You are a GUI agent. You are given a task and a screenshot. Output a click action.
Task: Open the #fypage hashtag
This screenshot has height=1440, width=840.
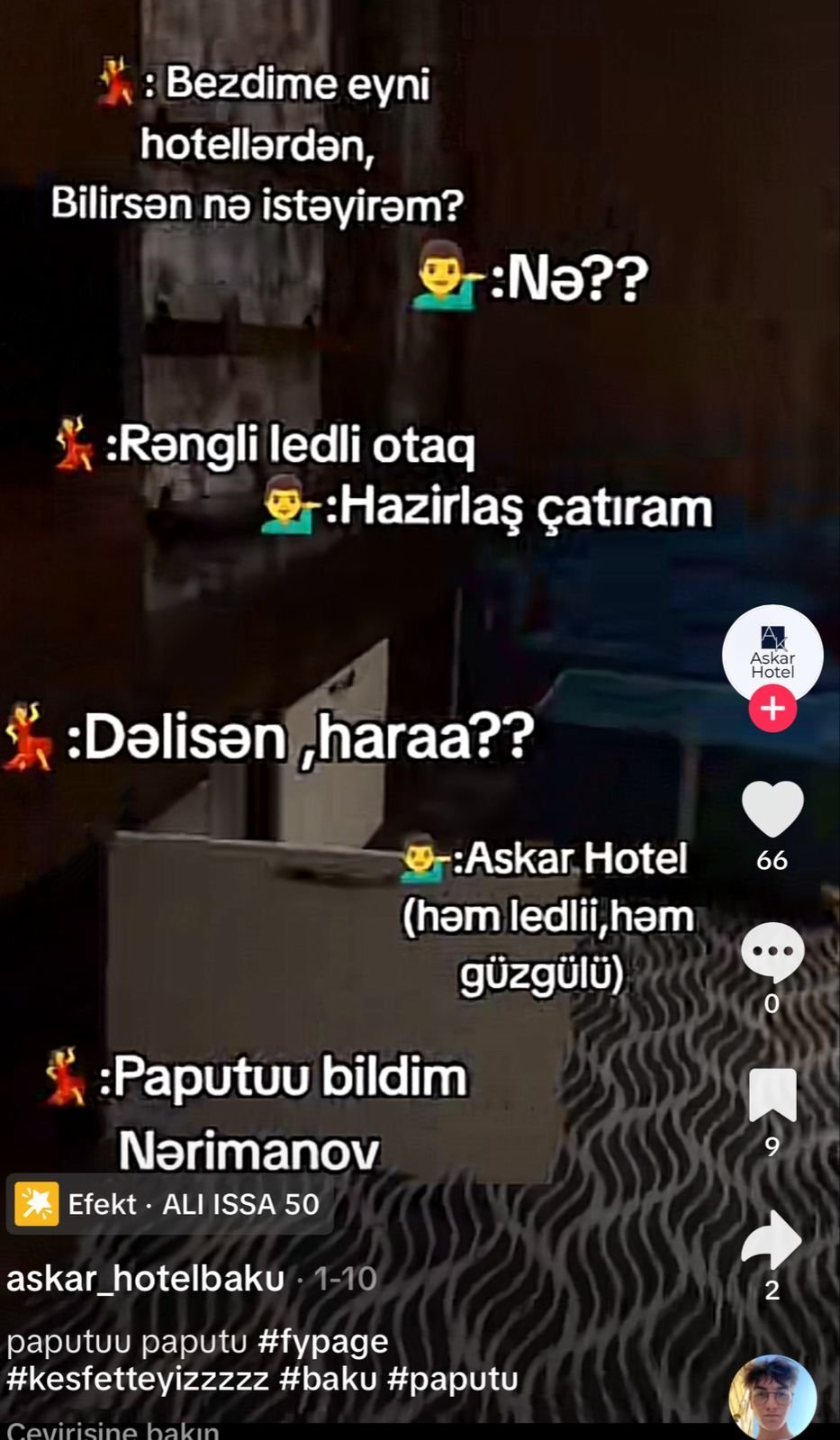[x=323, y=1342]
